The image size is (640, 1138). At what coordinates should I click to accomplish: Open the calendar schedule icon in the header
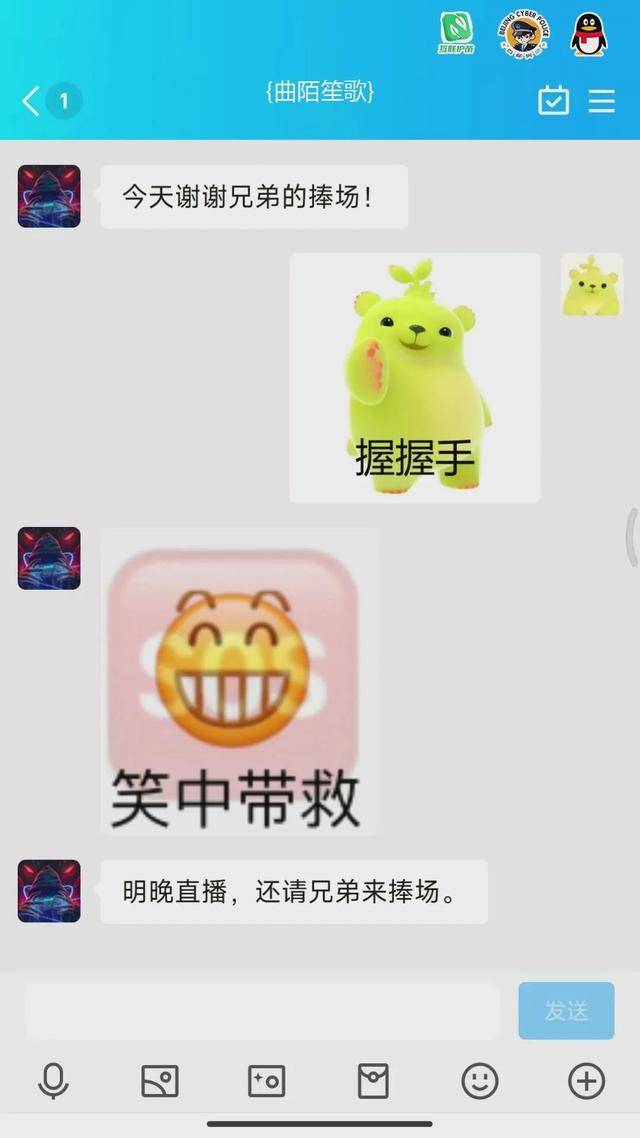553,100
